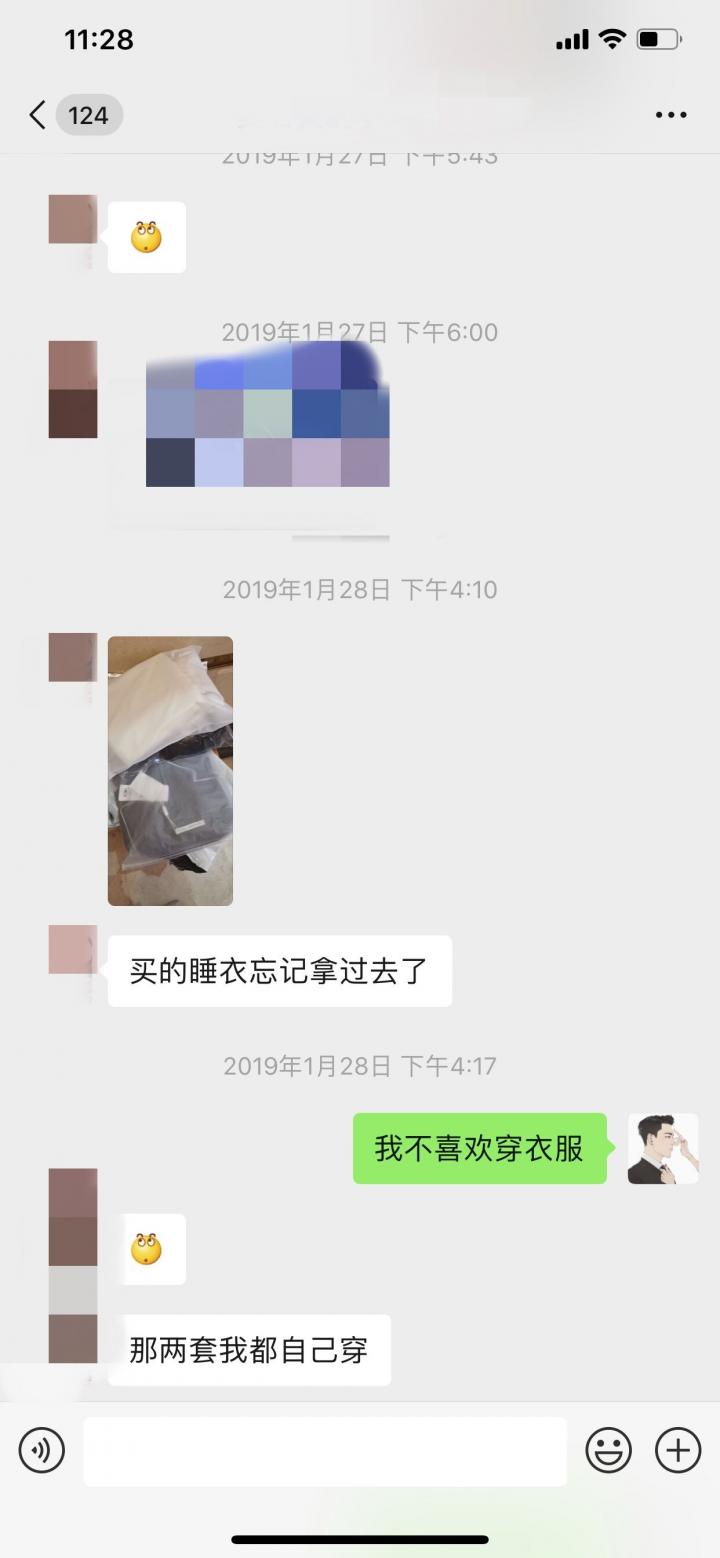Tap your own suit-wearing avatar
720x1558 pixels.
coord(662,1149)
